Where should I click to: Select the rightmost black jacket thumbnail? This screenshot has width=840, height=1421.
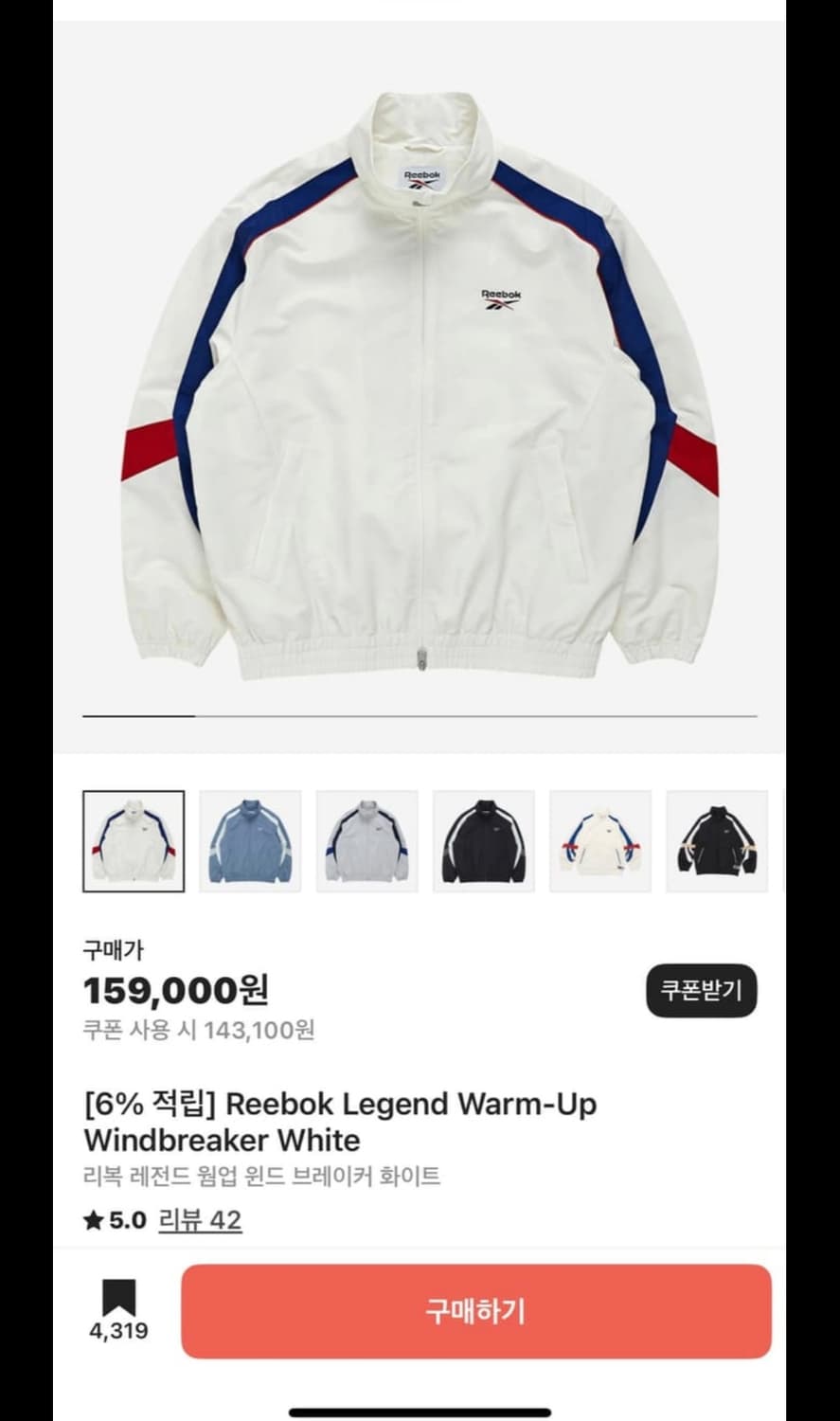click(717, 840)
